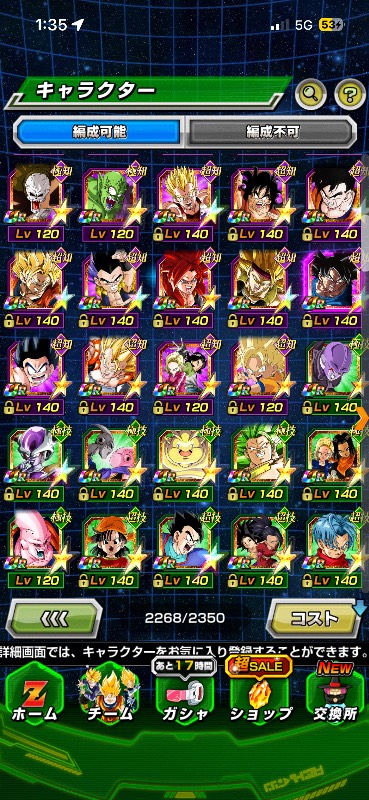Tap the orange arrow at the right edge
Image resolution: width=369 pixels, height=800 pixels.
[x=364, y=419]
